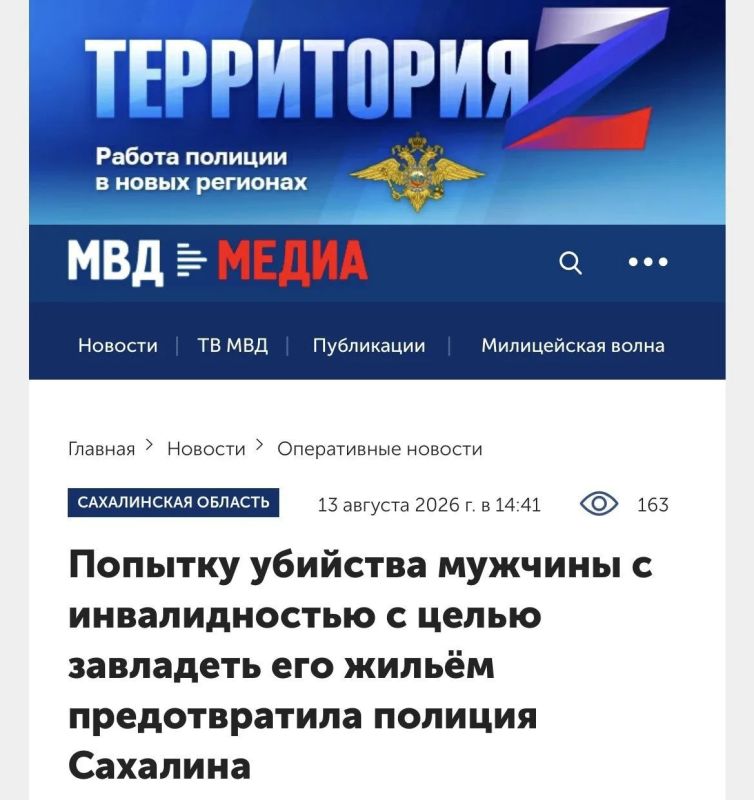The width and height of the screenshot is (754, 800).
Task: Open Милицейская волна section
Action: [x=573, y=346]
